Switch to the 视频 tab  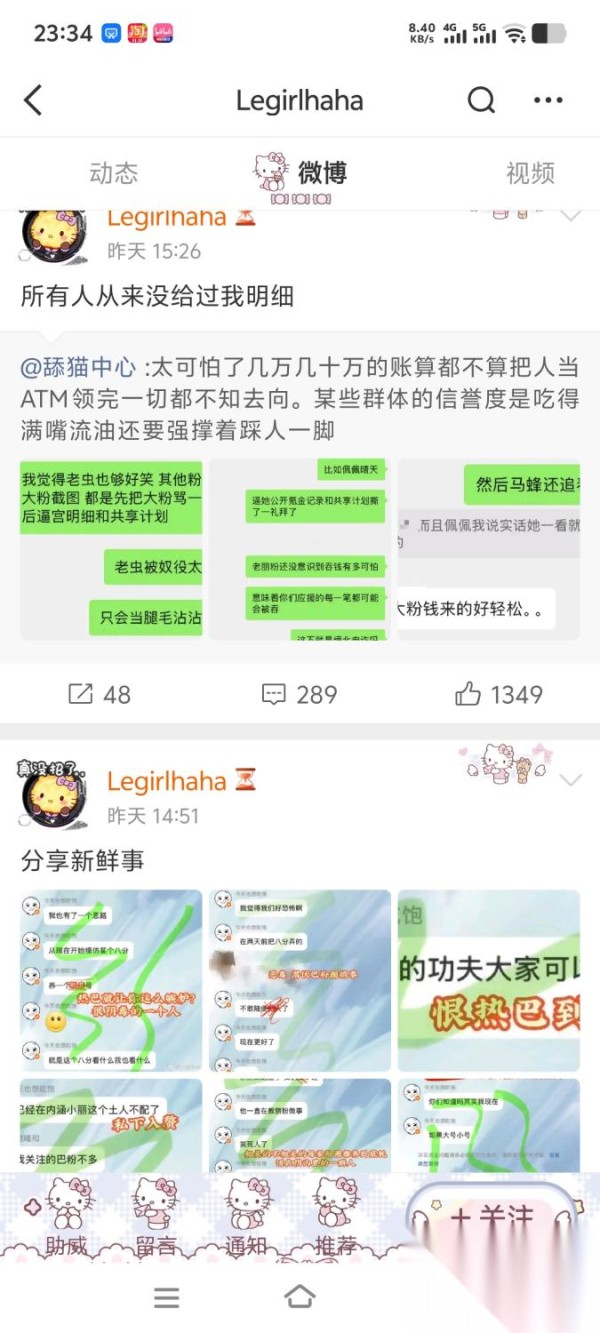pos(530,173)
